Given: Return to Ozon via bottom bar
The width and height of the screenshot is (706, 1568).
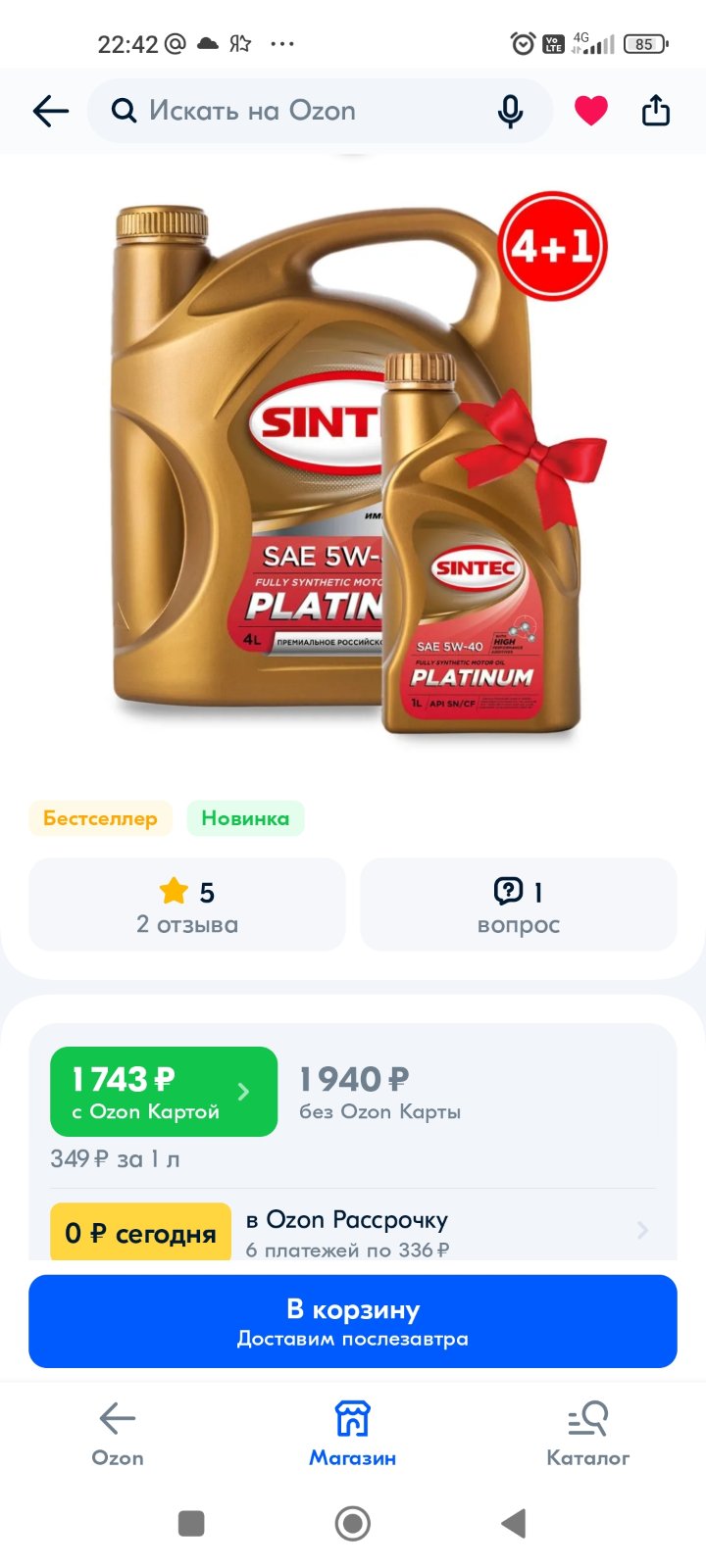Looking at the screenshot, I should 118,1434.
